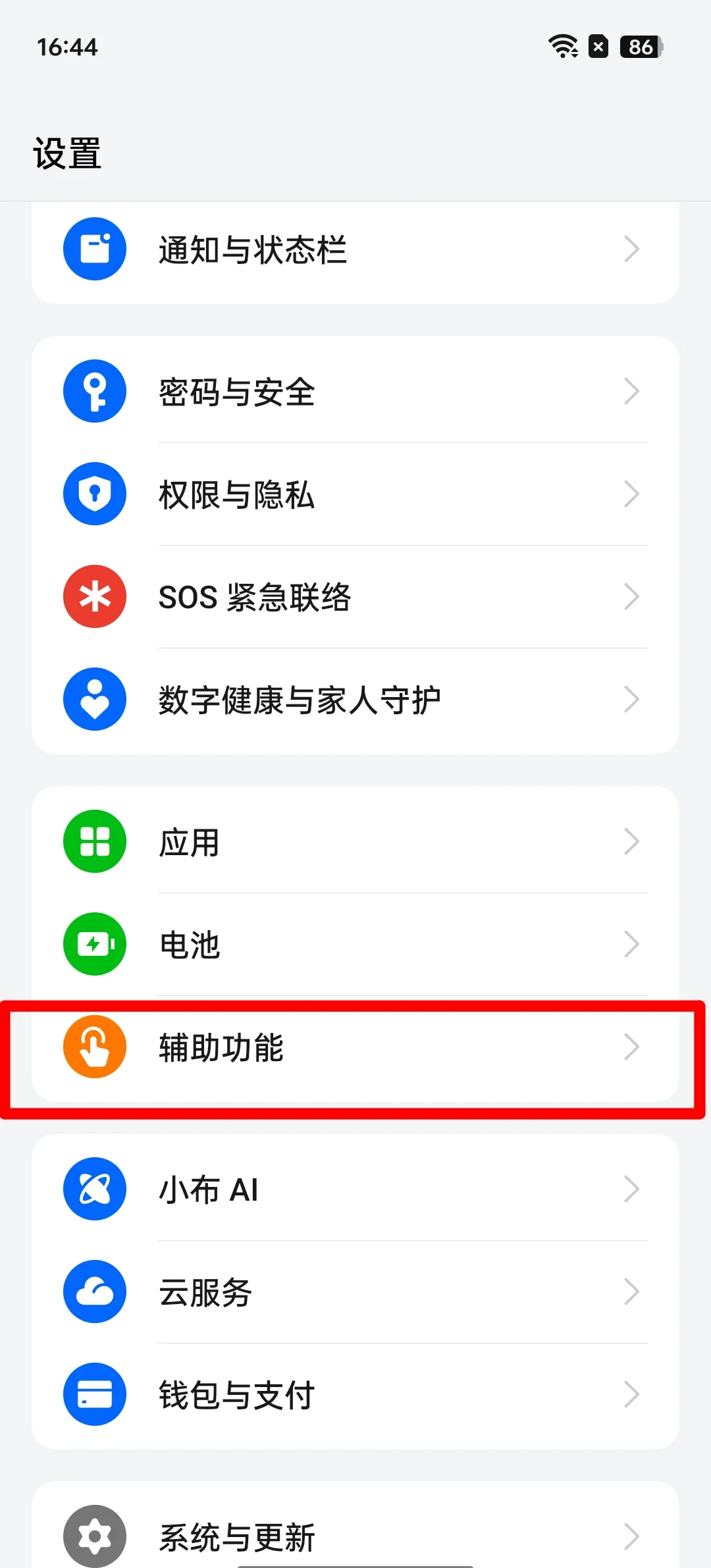This screenshot has width=711, height=1568.
Task: Open 数字健康与家人守护
Action: [355, 700]
